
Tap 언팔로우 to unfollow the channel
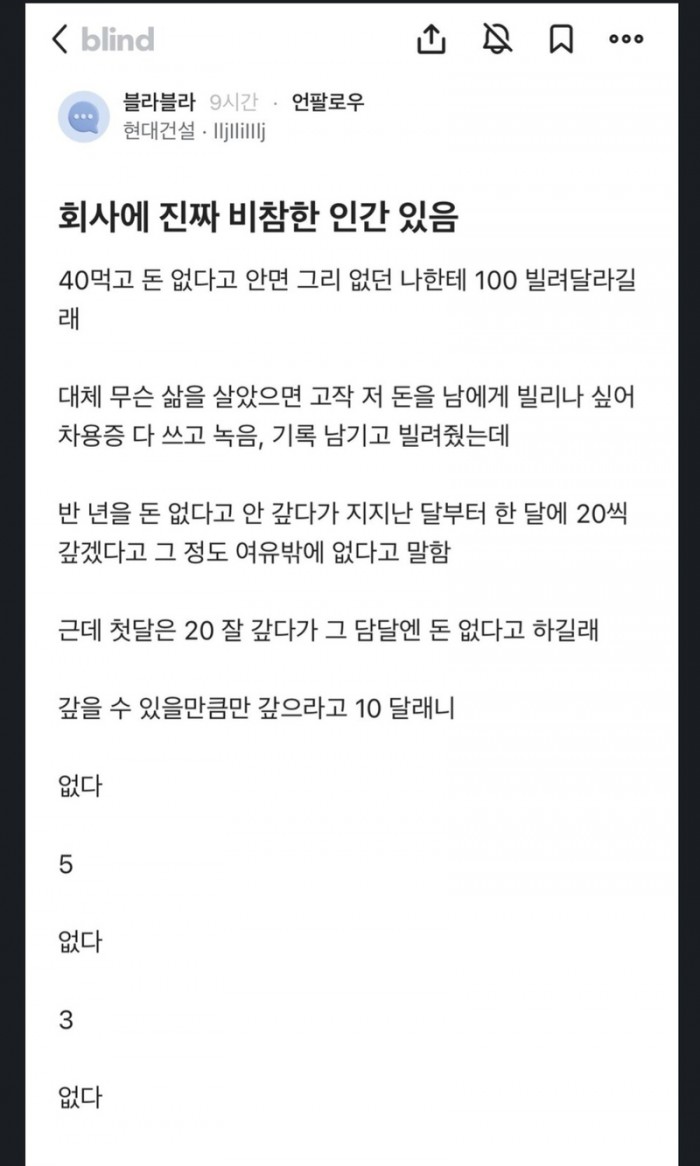[x=328, y=102]
